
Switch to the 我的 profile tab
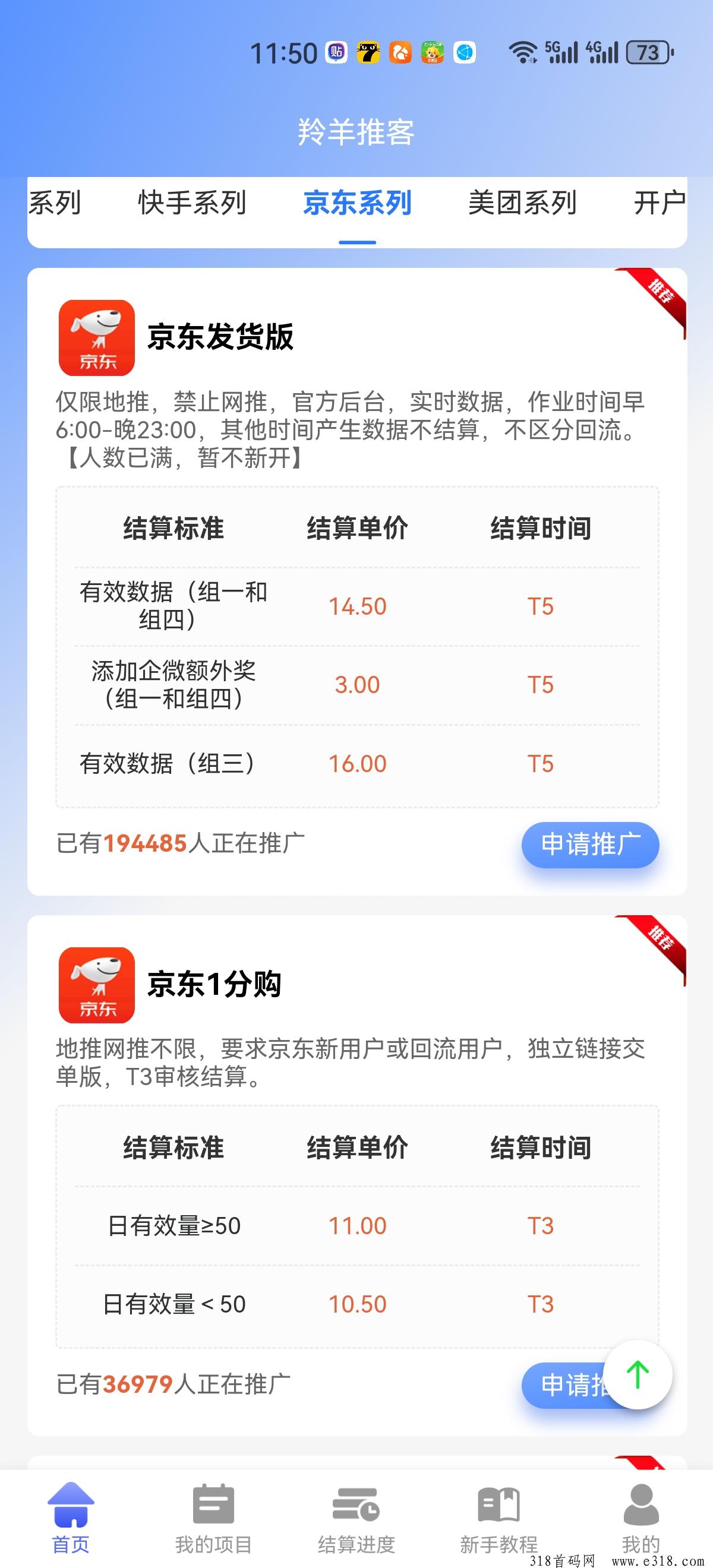[641, 1517]
